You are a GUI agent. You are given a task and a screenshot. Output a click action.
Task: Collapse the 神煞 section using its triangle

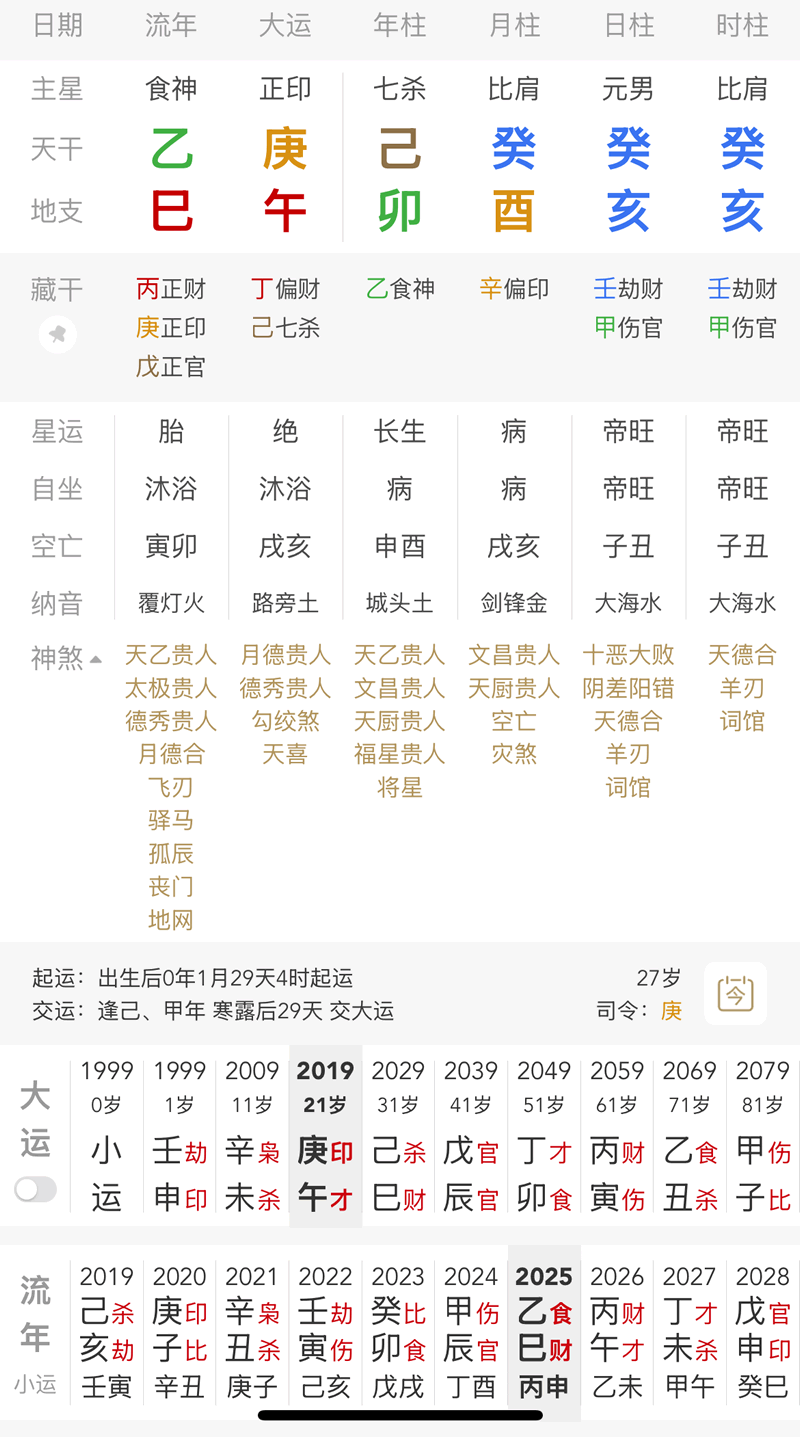click(x=96, y=660)
